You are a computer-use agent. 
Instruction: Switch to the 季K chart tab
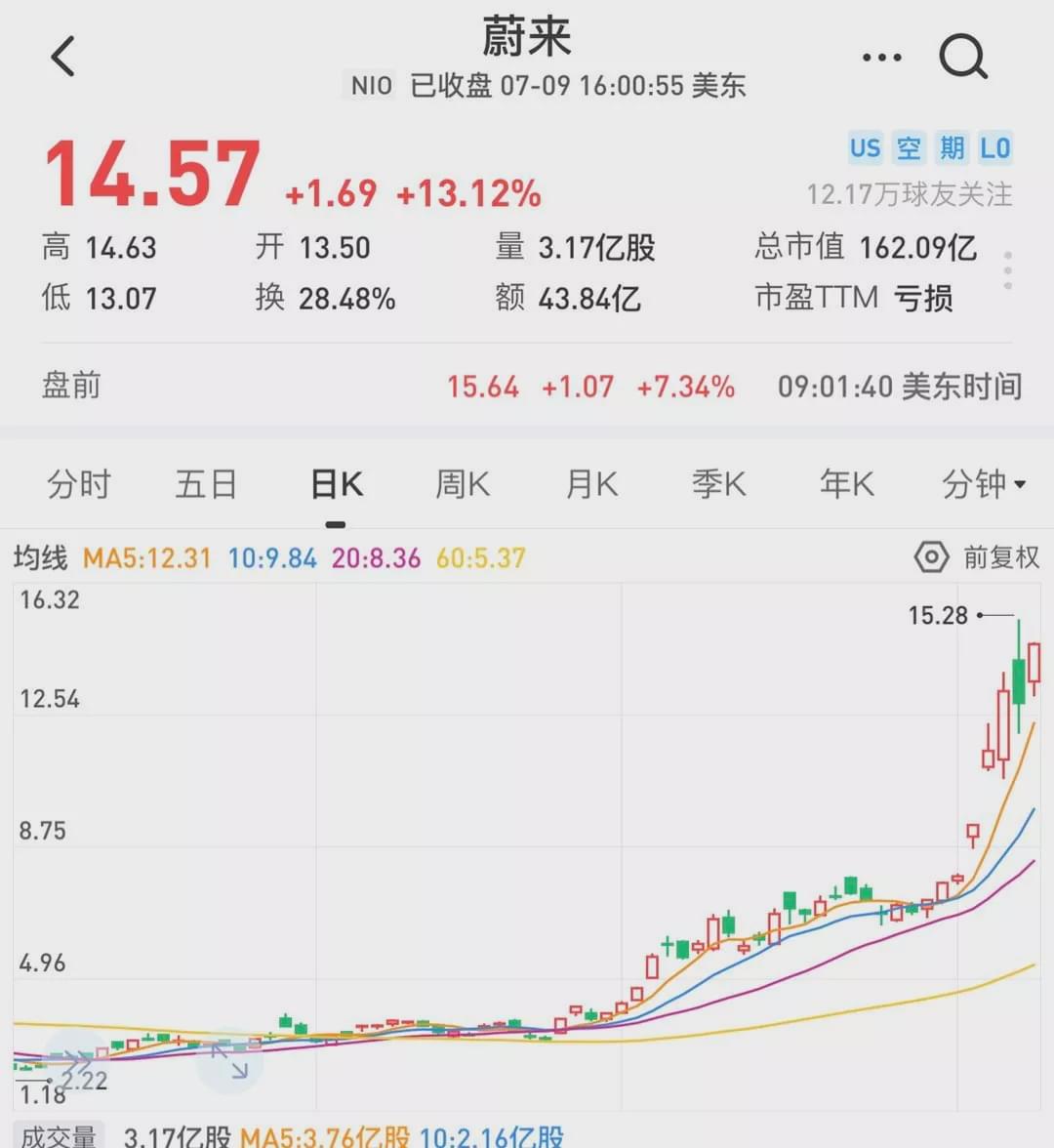tap(718, 484)
